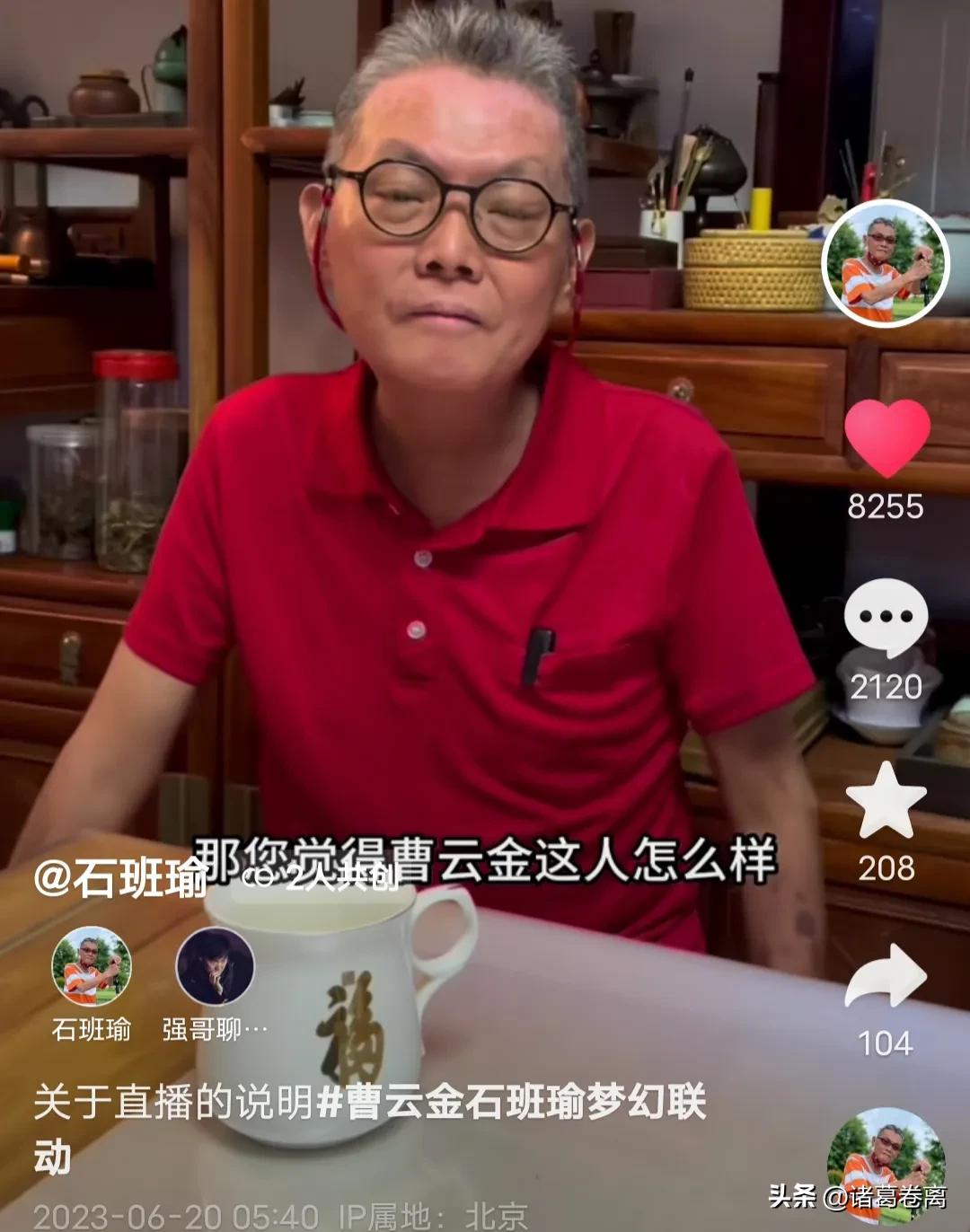Tap the share count showing 104
970x1232 pixels.
tap(887, 1042)
